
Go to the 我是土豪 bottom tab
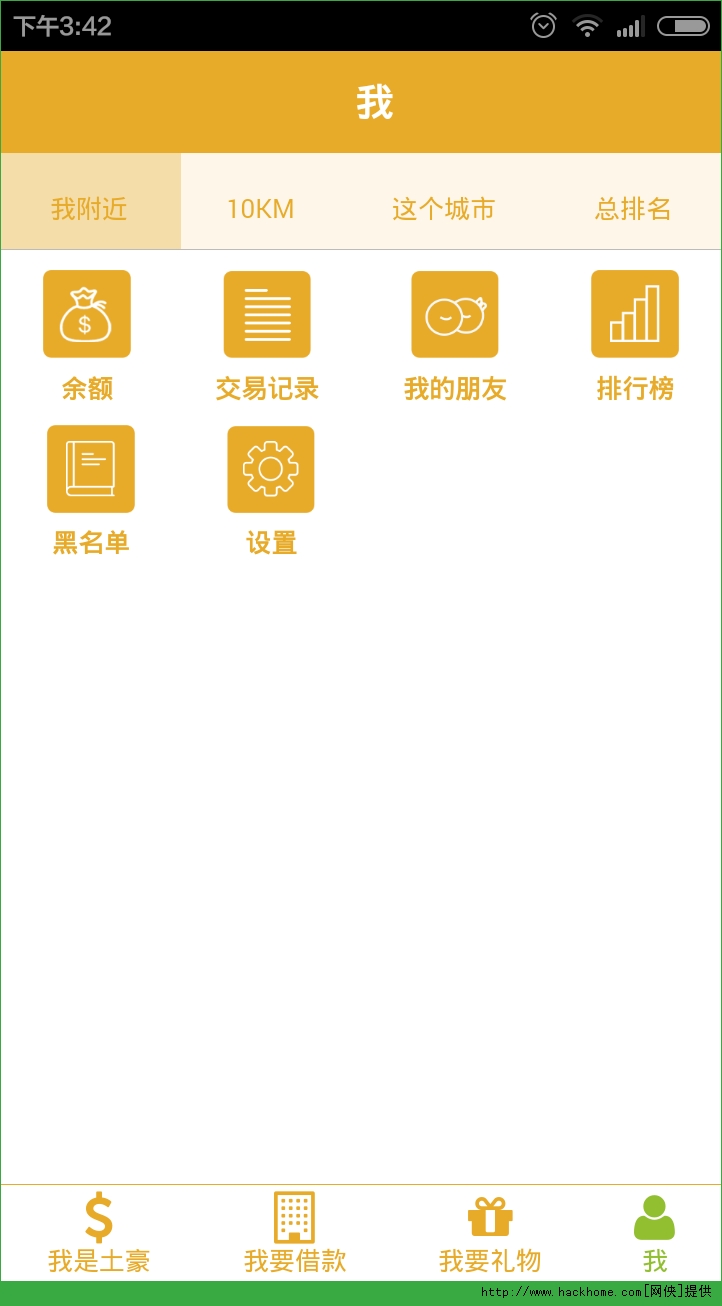99,1234
